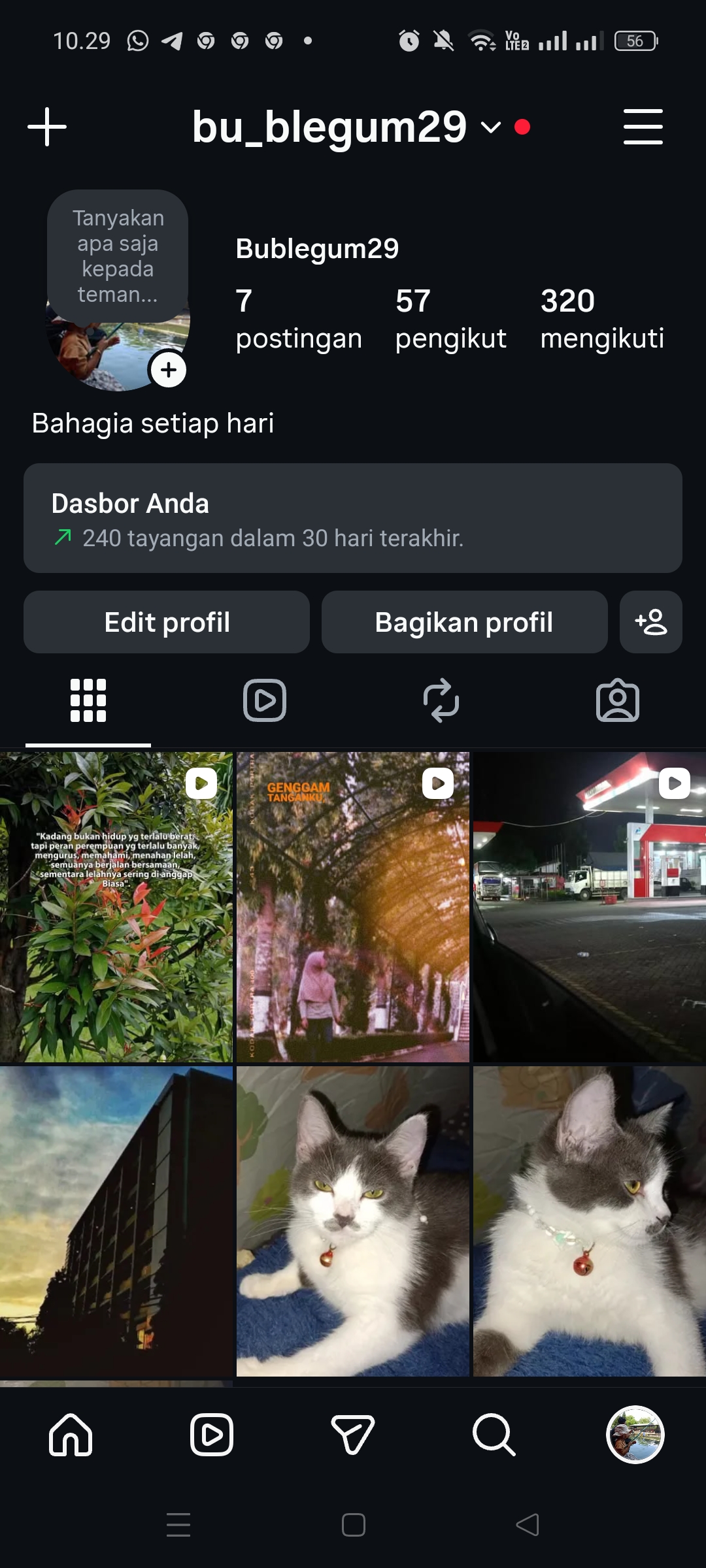Image resolution: width=706 pixels, height=1568 pixels.
Task: Open Search from the bottom navigation
Action: (x=494, y=1435)
